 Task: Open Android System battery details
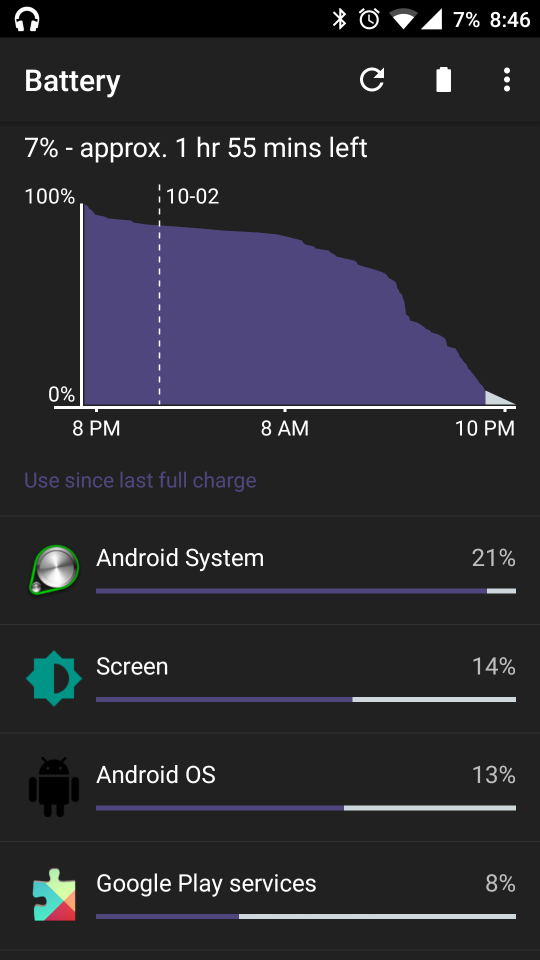pyautogui.click(x=270, y=571)
